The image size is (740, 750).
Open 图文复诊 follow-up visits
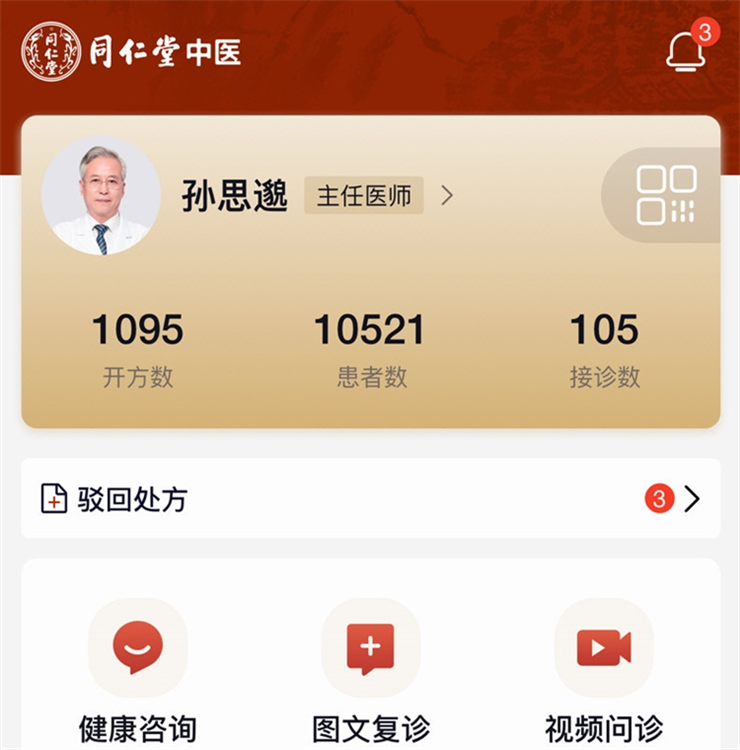[x=370, y=648]
